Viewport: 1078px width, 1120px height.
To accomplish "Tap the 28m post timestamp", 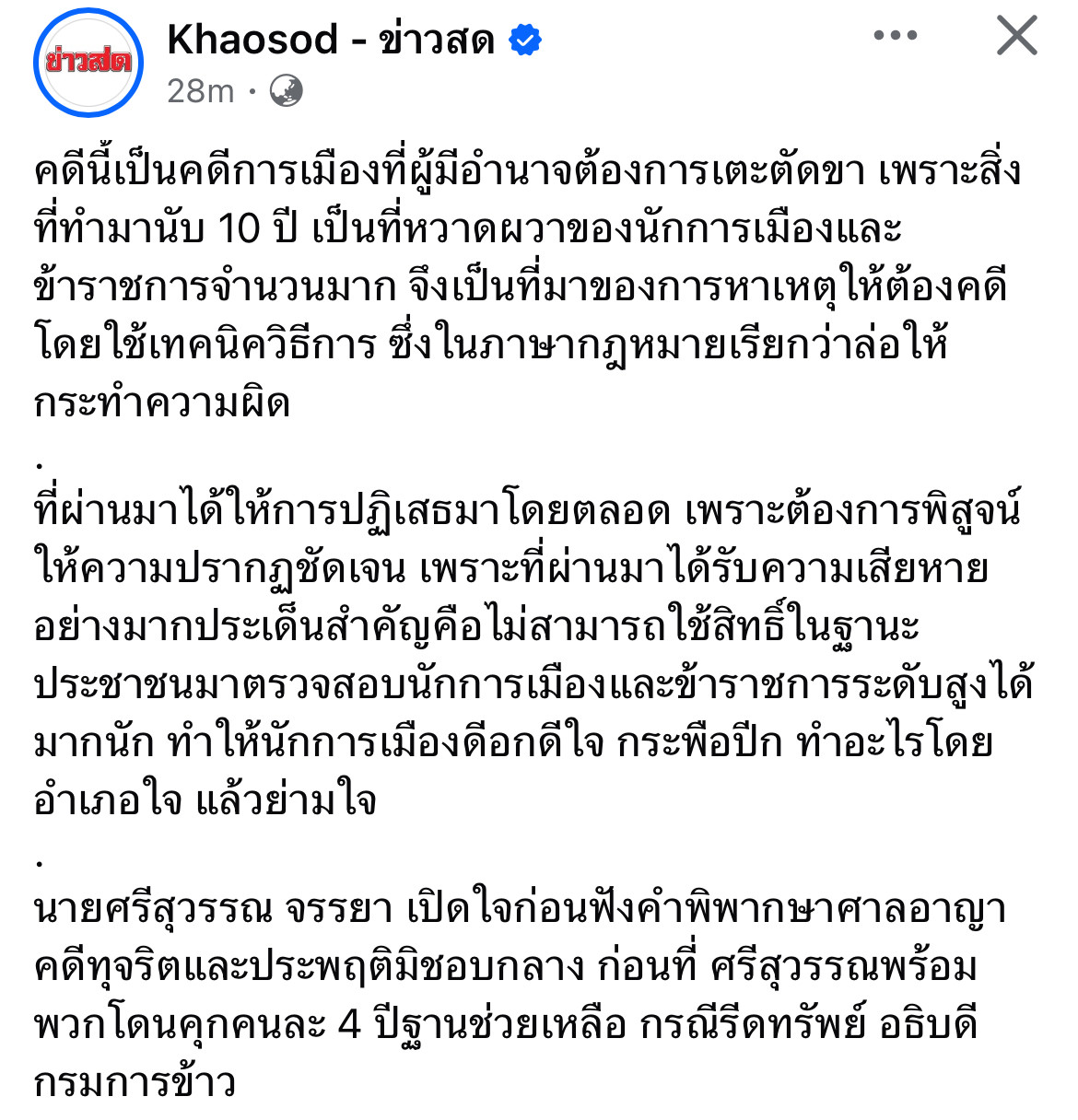I will coord(200,91).
